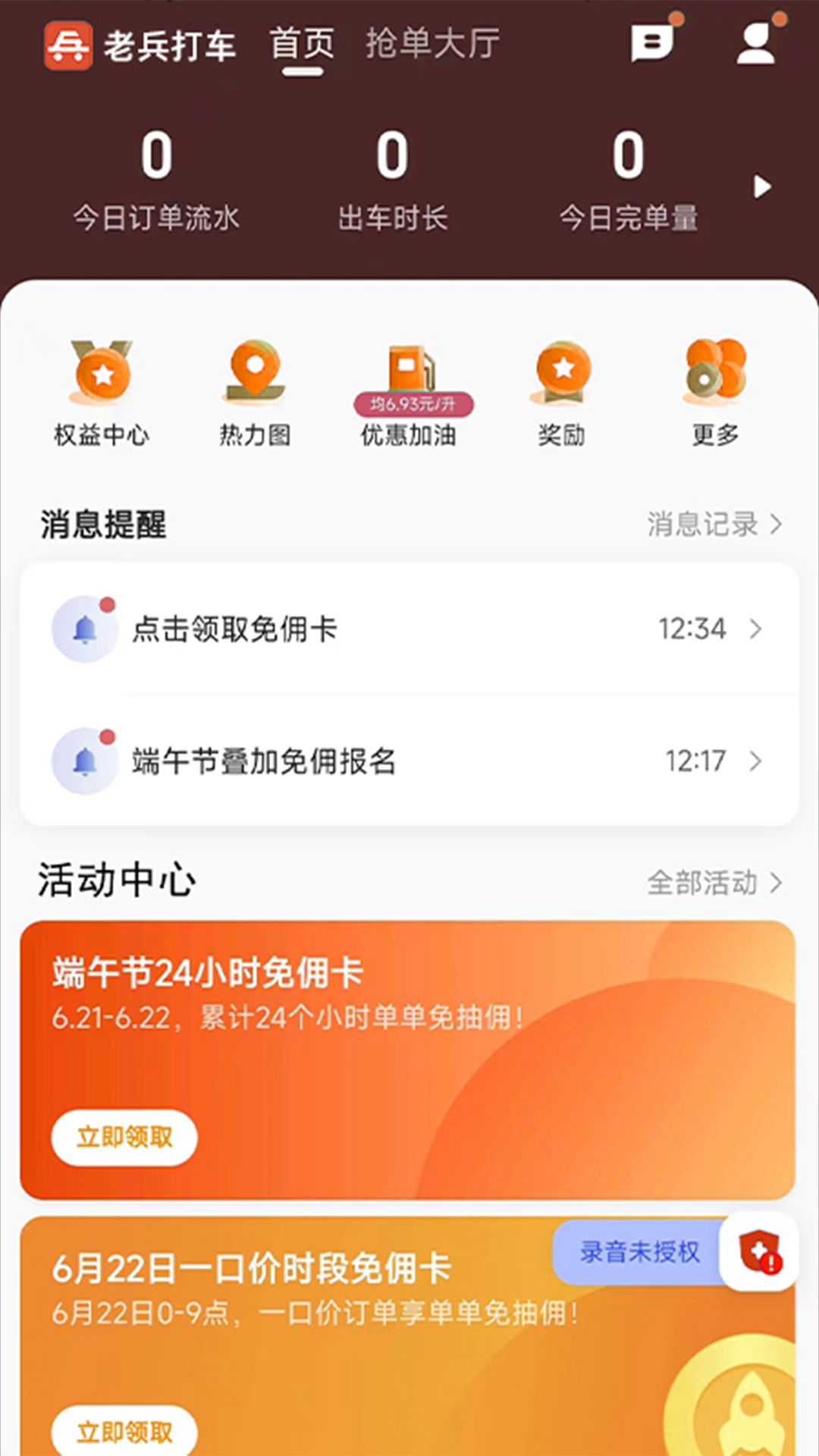
Task: Tap the notification bell on 端午节叠加免佣报名
Action: coord(85,761)
